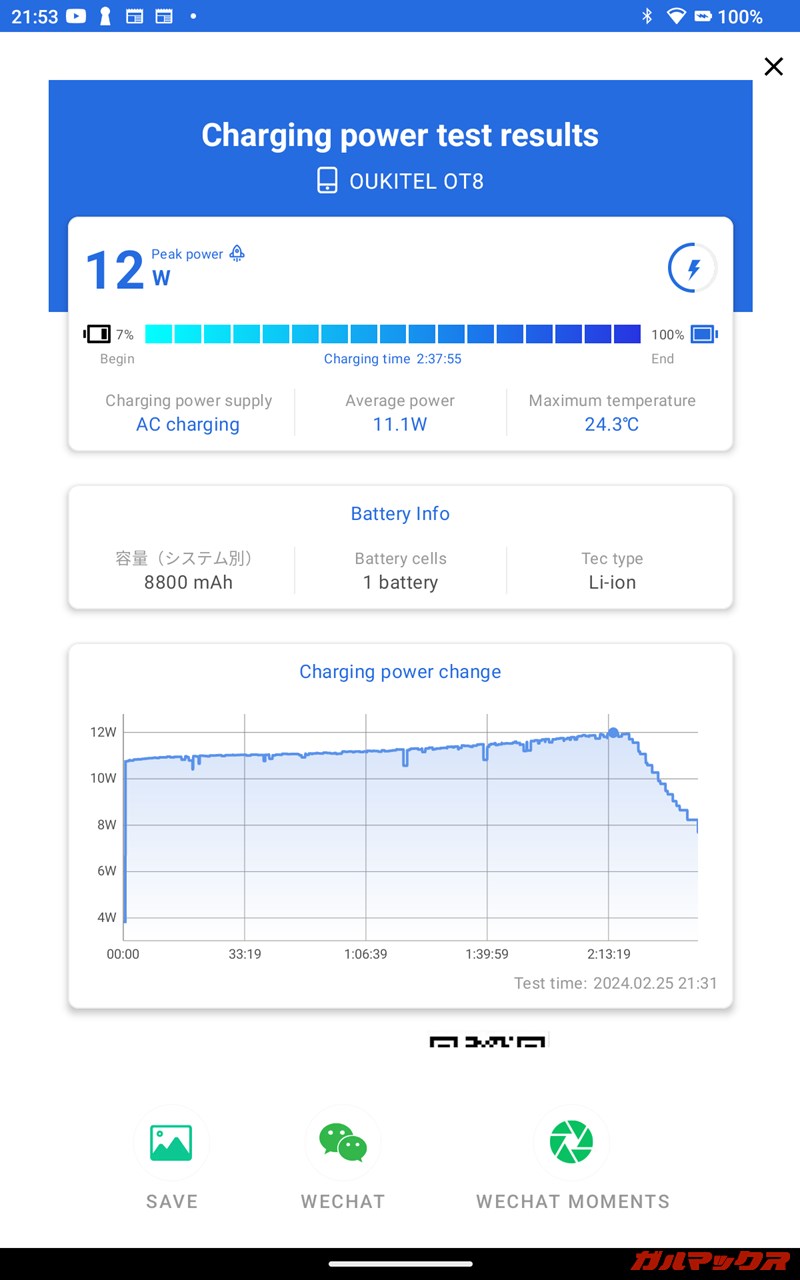This screenshot has height=1280, width=800.
Task: Share the results to WeChat
Action: tap(342, 1143)
